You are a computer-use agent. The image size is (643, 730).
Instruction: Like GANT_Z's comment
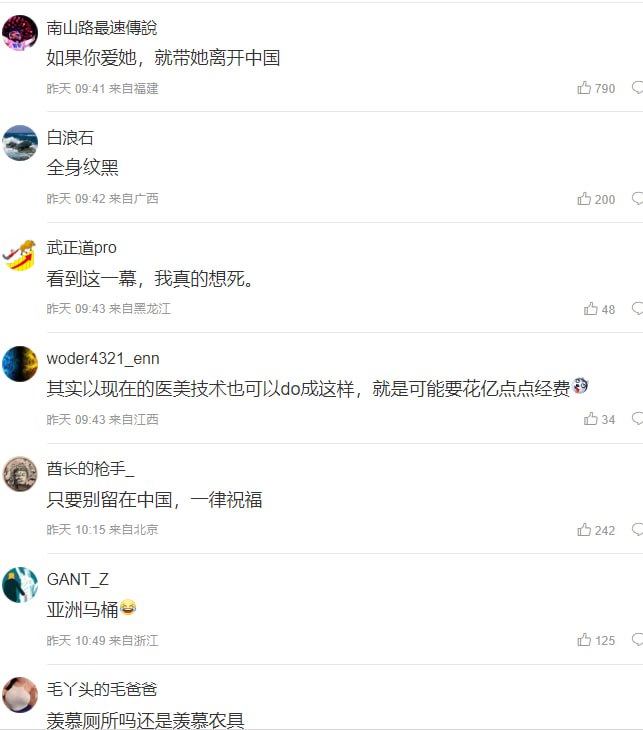pyautogui.click(x=584, y=640)
